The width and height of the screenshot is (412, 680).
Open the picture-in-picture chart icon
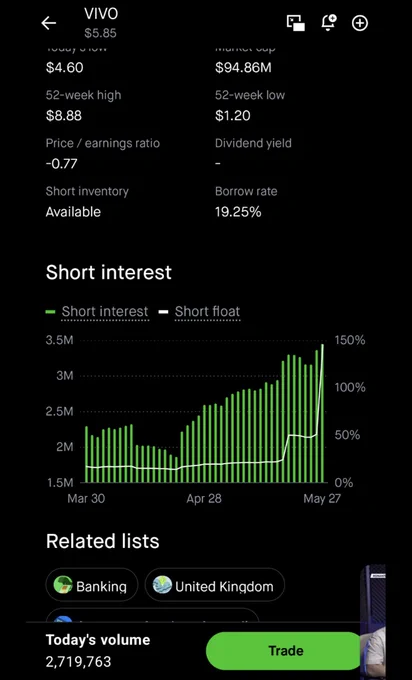tap(296, 23)
